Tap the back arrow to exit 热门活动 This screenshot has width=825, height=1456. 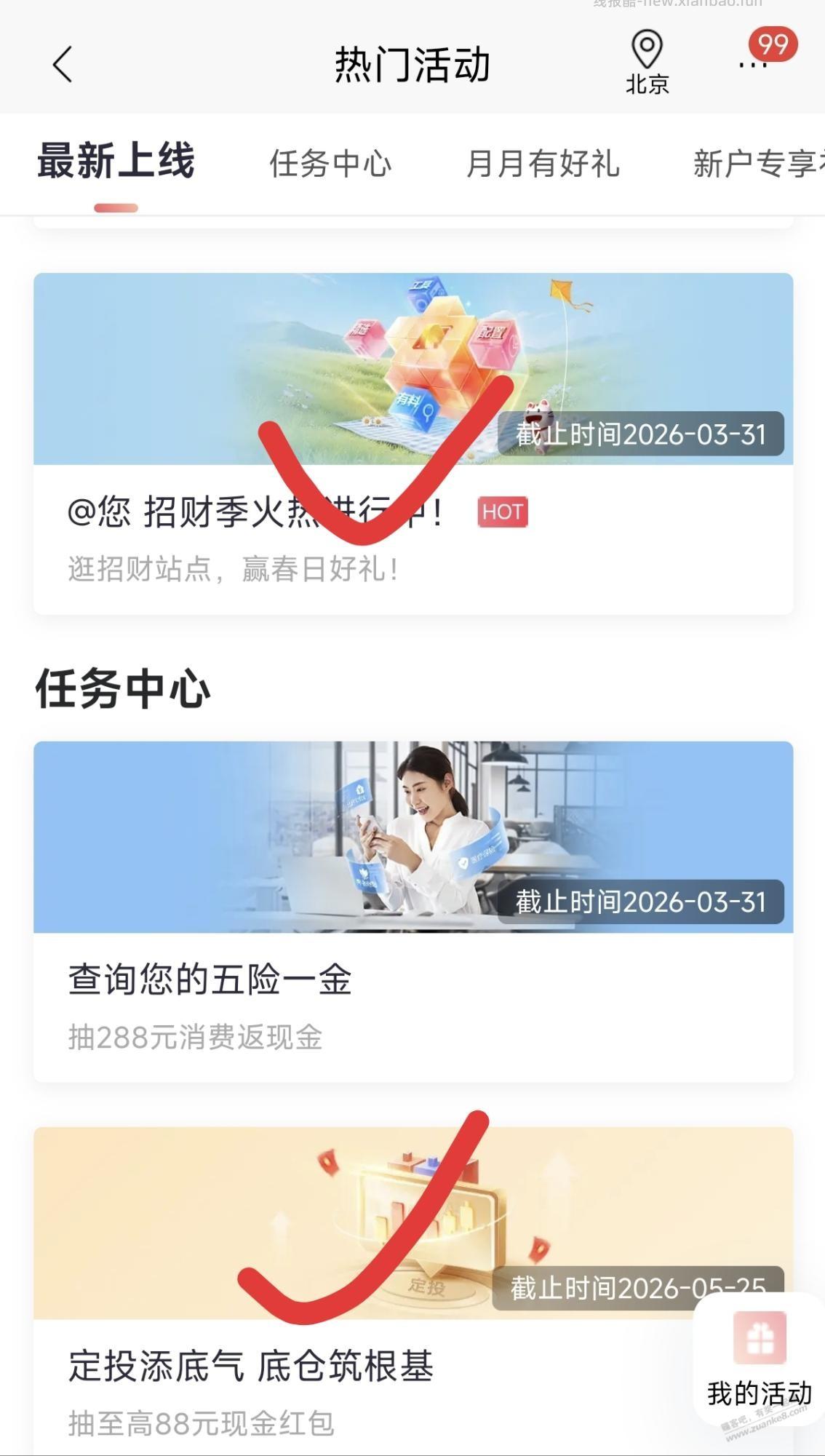point(62,64)
